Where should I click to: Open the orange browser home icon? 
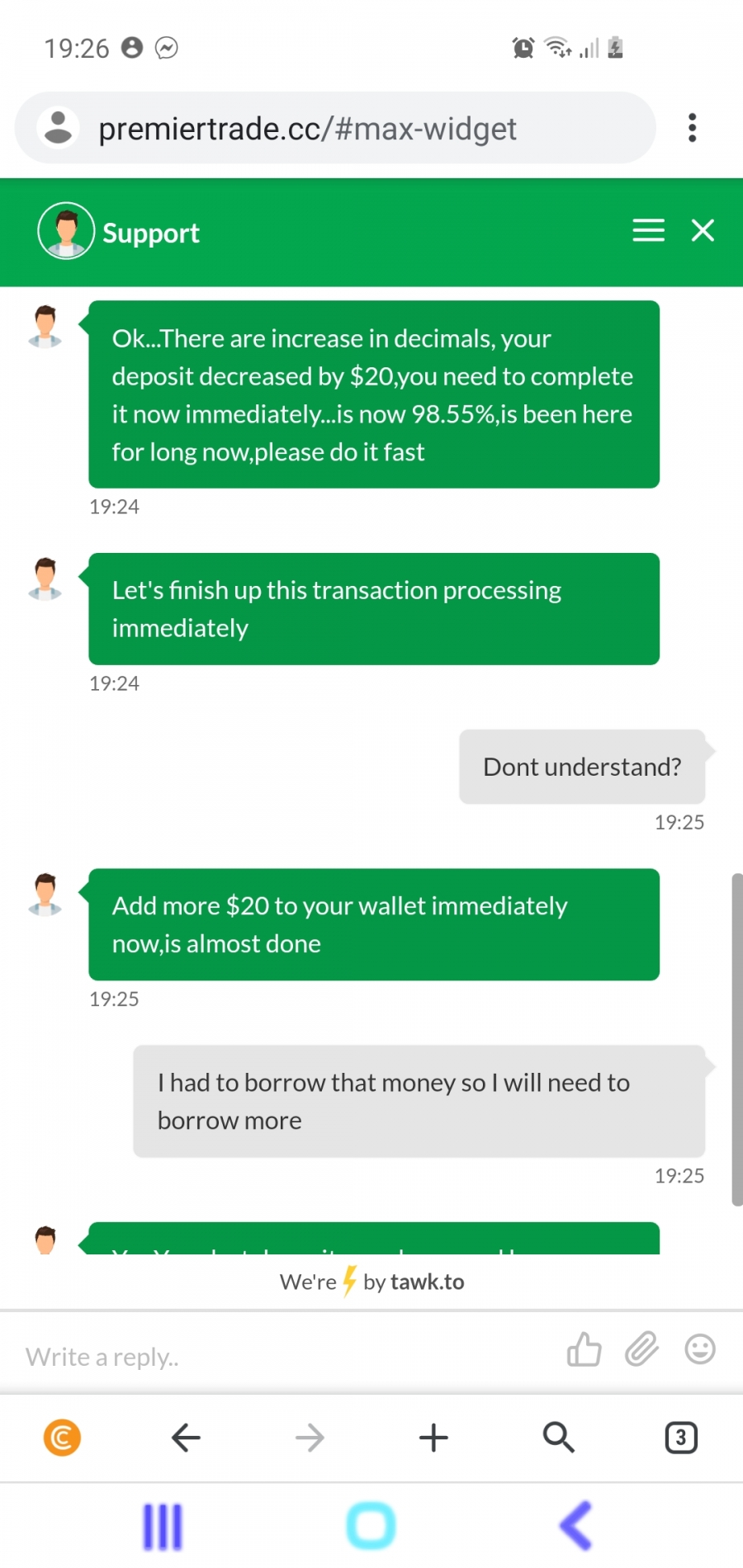tap(62, 1438)
